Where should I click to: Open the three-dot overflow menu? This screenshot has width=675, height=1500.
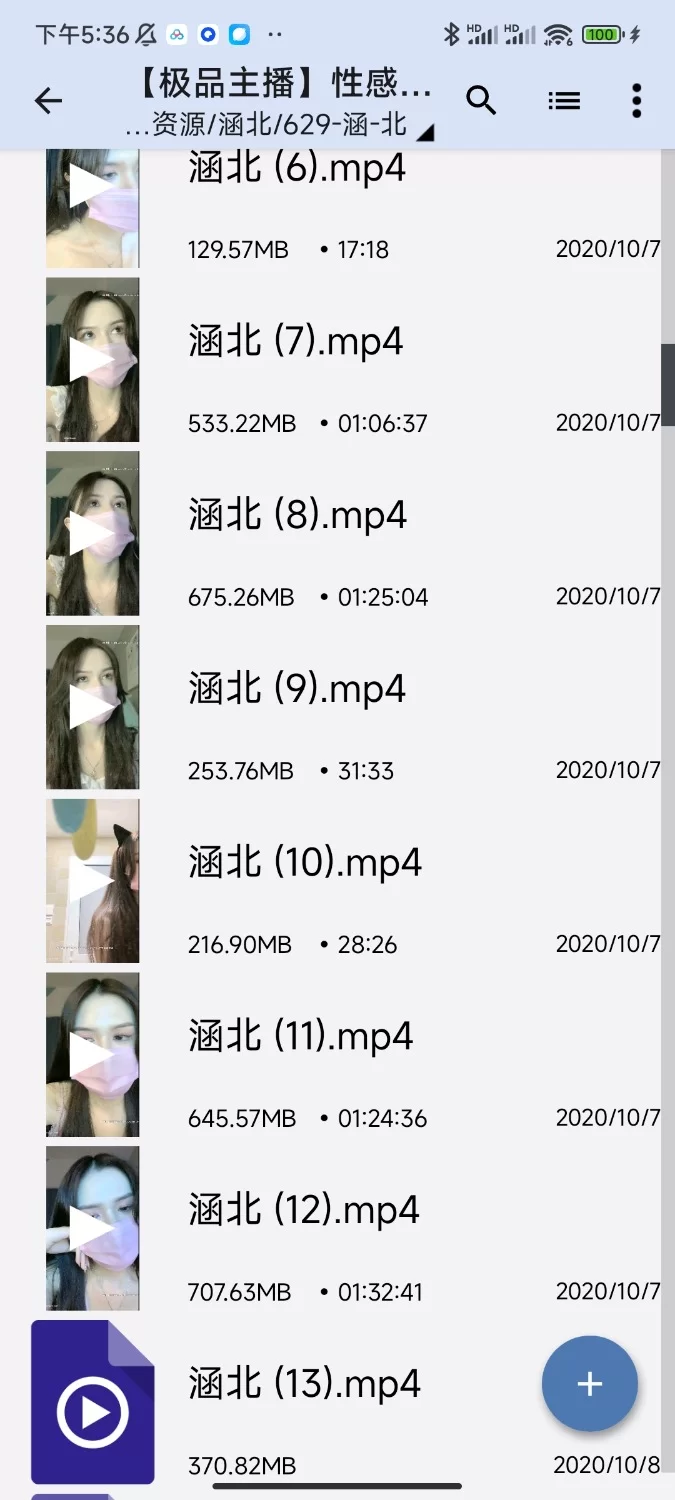(x=637, y=100)
